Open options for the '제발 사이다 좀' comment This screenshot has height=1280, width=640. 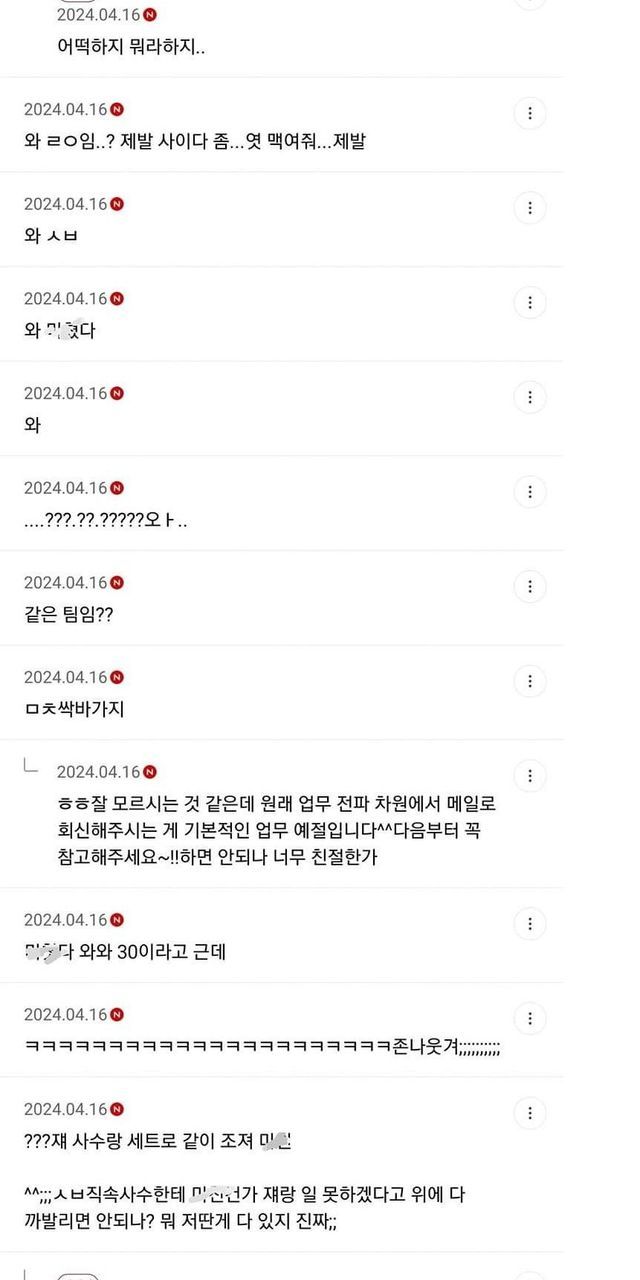(x=530, y=113)
